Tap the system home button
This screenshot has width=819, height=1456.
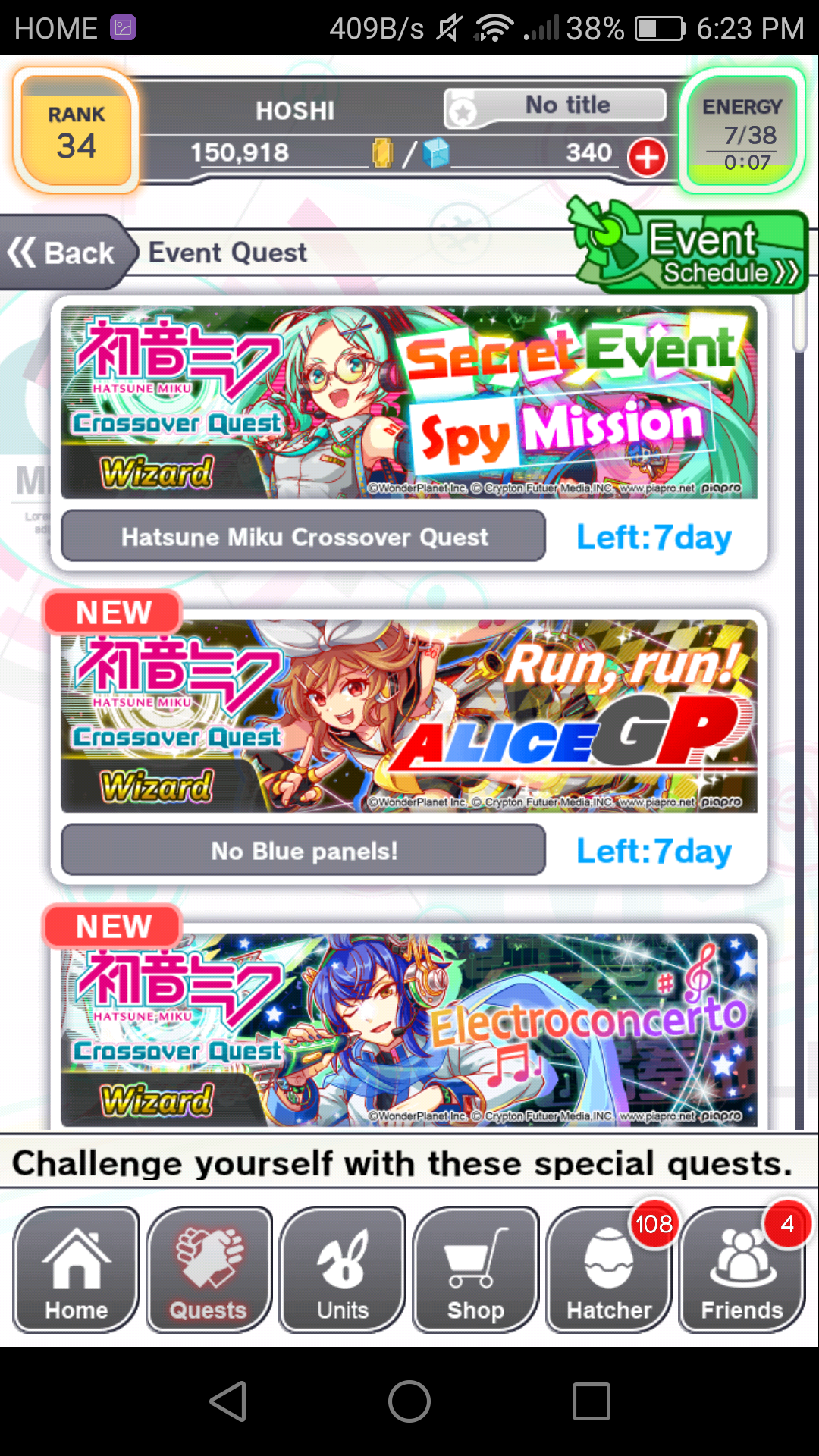click(409, 1401)
